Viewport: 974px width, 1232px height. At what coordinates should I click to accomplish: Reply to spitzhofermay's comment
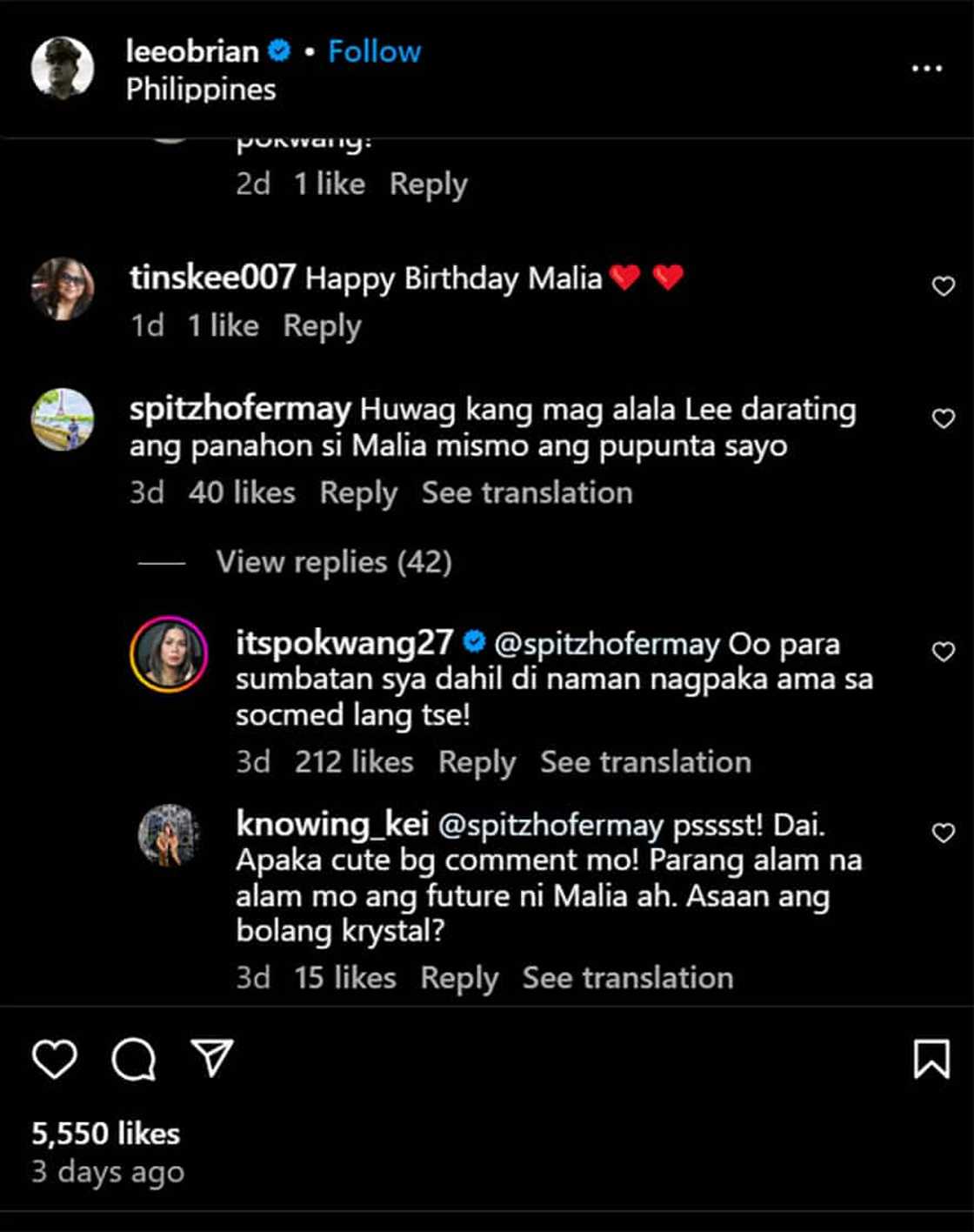click(358, 493)
